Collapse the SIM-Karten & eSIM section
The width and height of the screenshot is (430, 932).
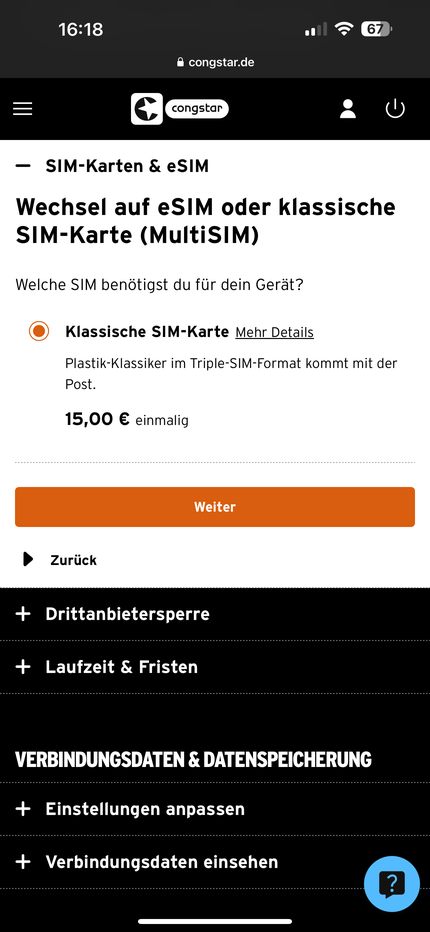(215, 166)
